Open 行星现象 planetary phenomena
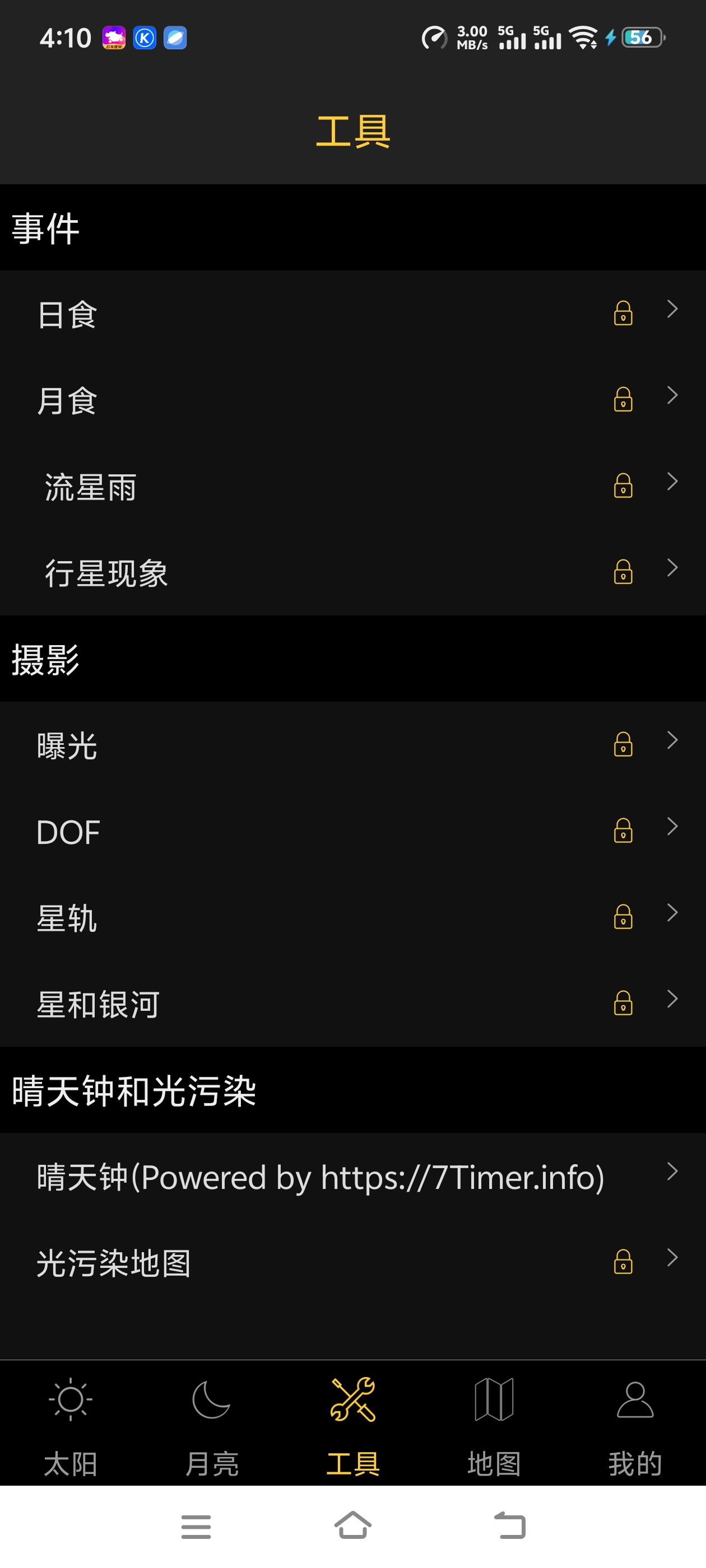This screenshot has height=1568, width=706. click(x=352, y=573)
